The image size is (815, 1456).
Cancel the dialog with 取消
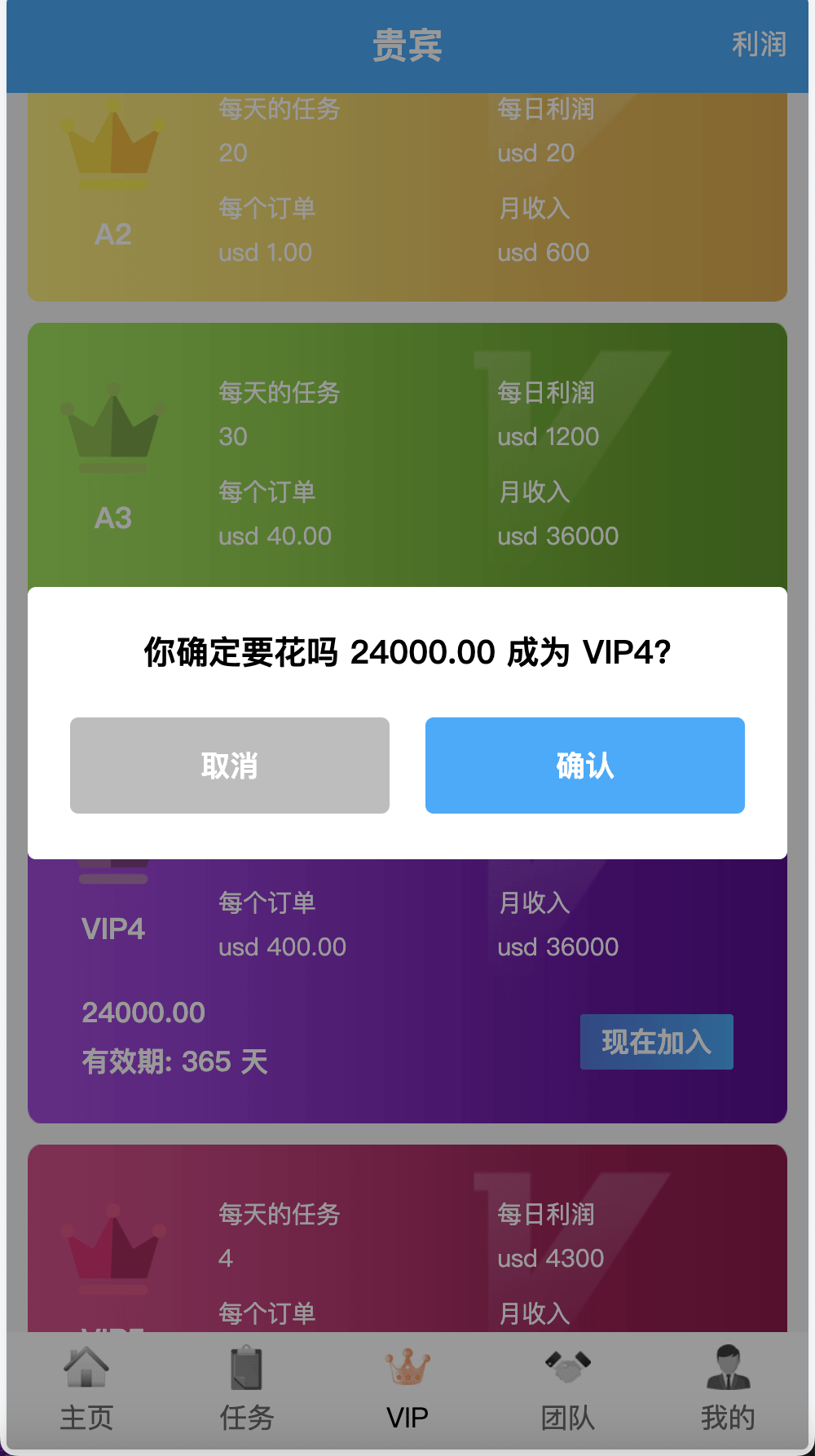230,765
